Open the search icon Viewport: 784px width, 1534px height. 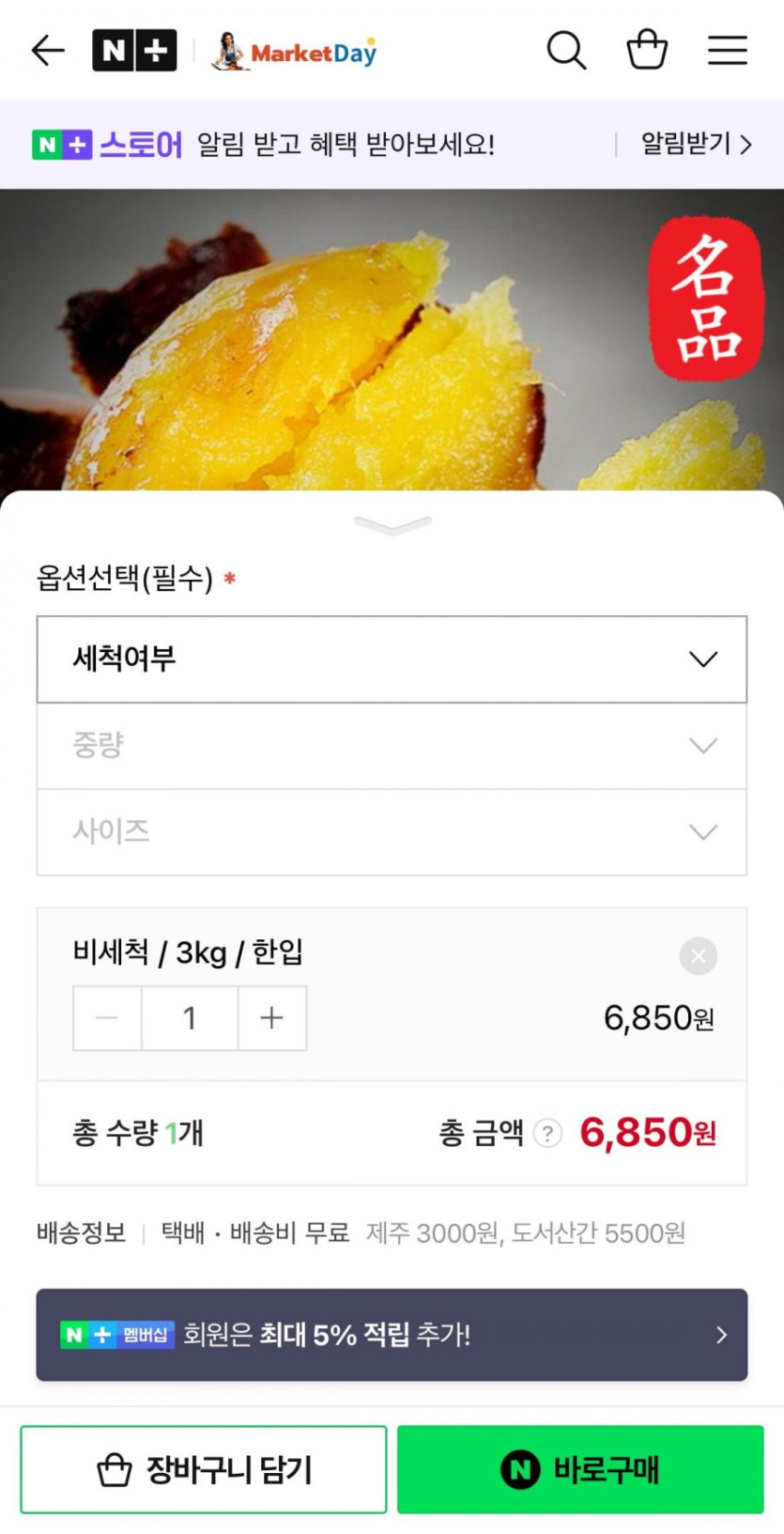click(x=566, y=51)
